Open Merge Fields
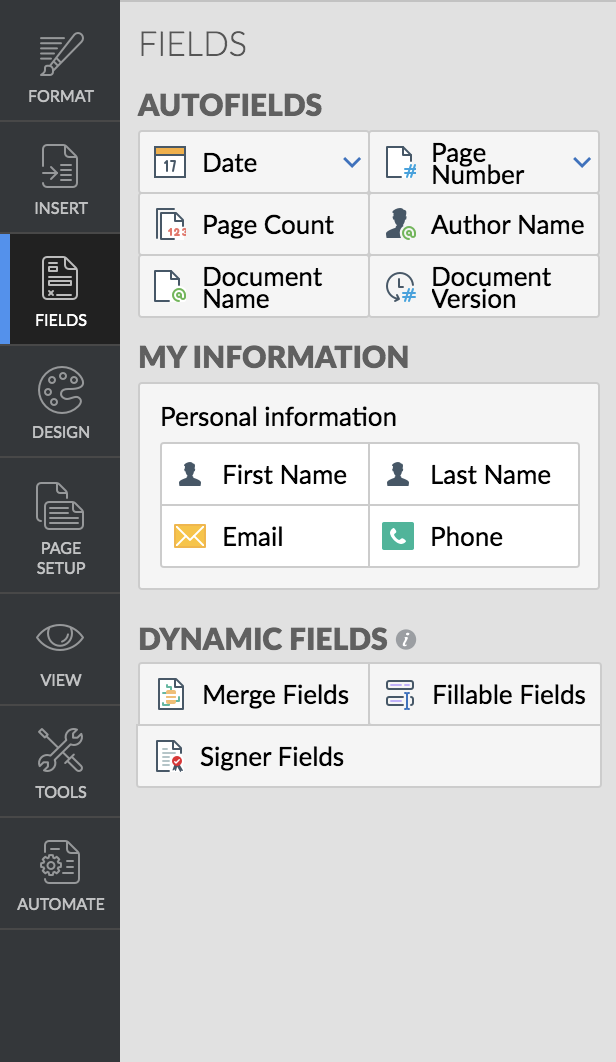Image resolution: width=616 pixels, height=1062 pixels. click(x=254, y=695)
